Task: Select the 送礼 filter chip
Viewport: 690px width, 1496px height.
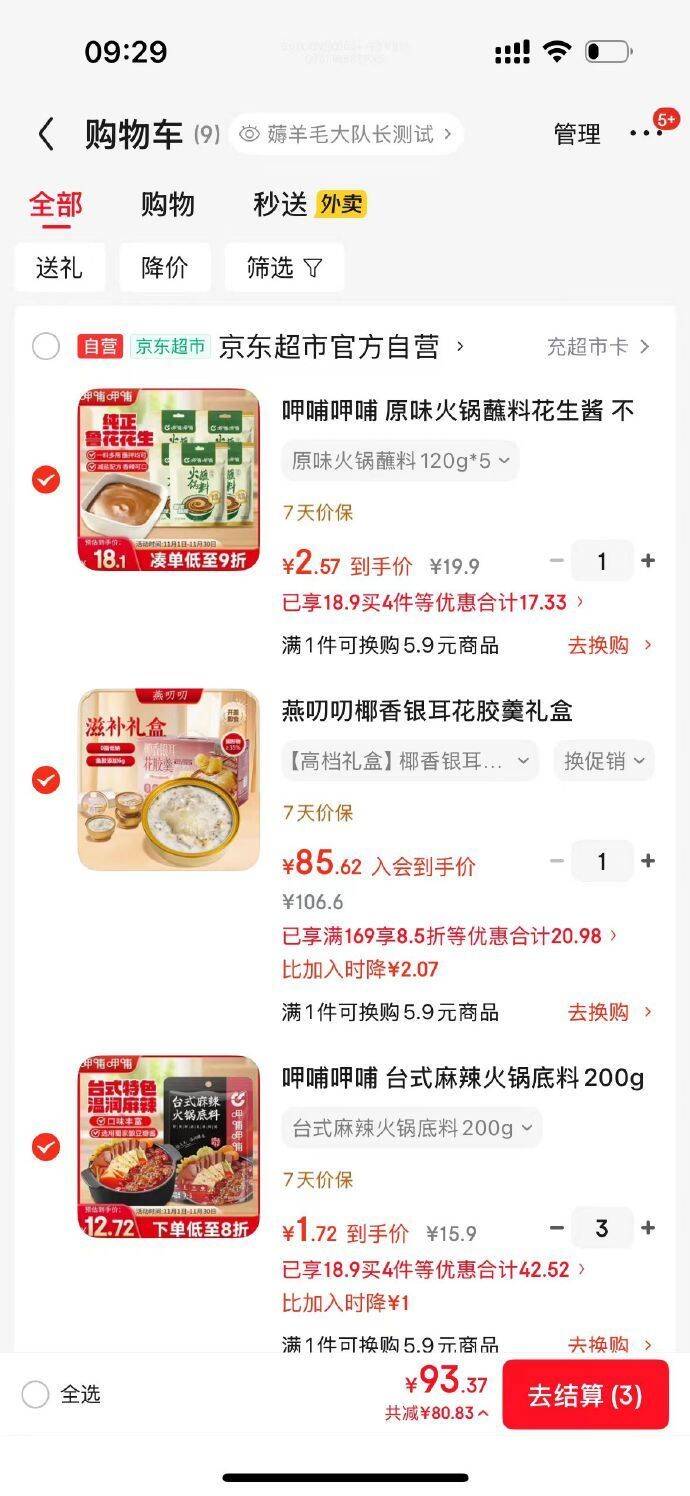Action: tap(59, 268)
